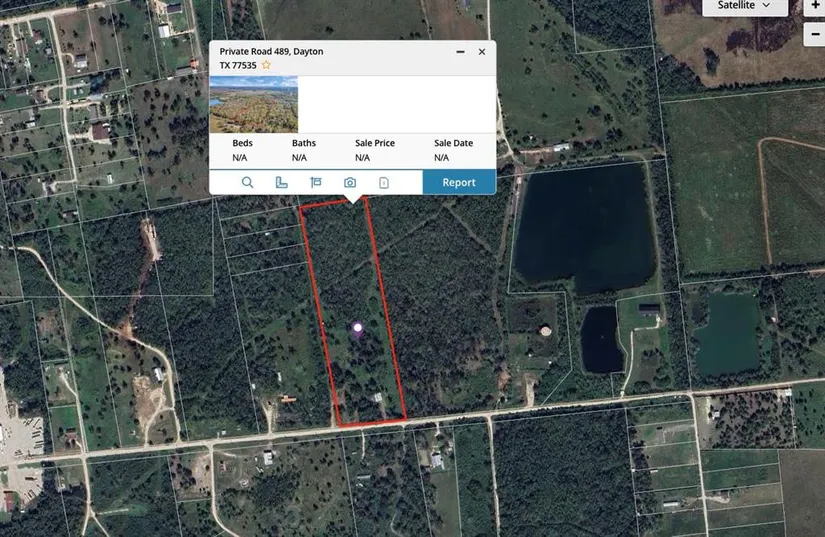Open the property aerial photo thumbnail
Viewport: 825px width, 537px height.
point(254,103)
